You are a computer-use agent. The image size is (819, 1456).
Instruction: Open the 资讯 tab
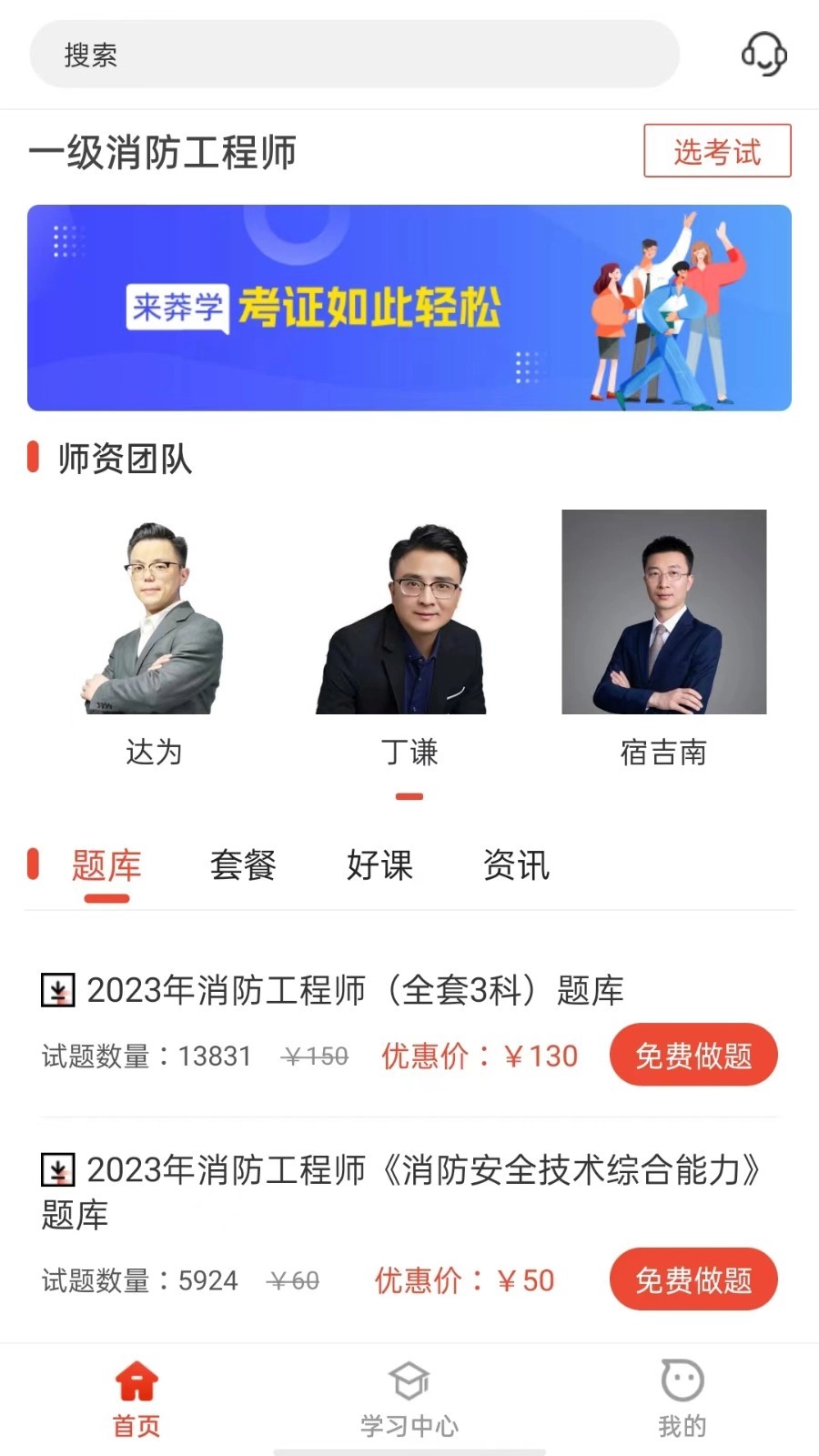516,865
